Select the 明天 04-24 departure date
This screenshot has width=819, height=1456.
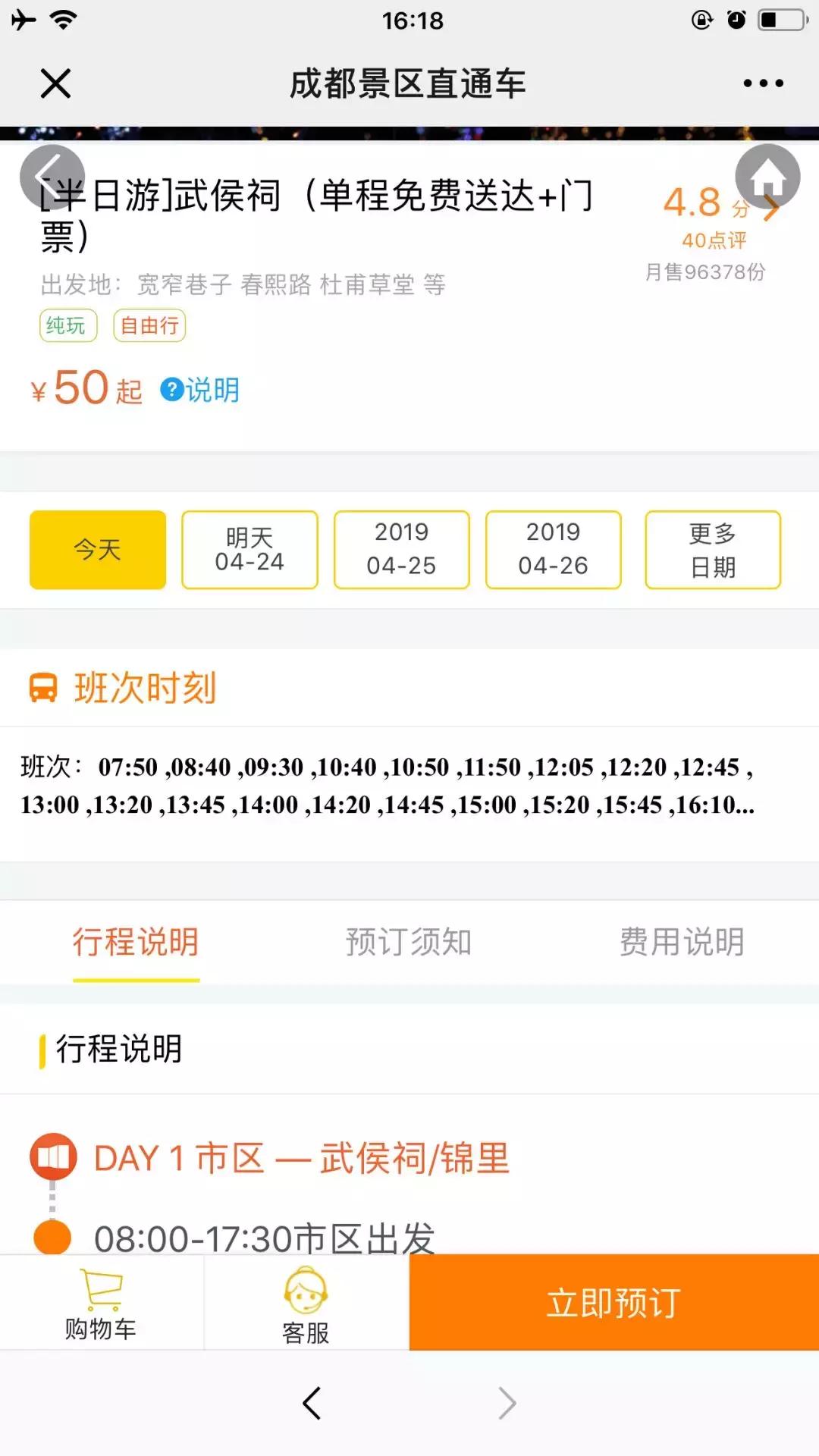(x=249, y=550)
